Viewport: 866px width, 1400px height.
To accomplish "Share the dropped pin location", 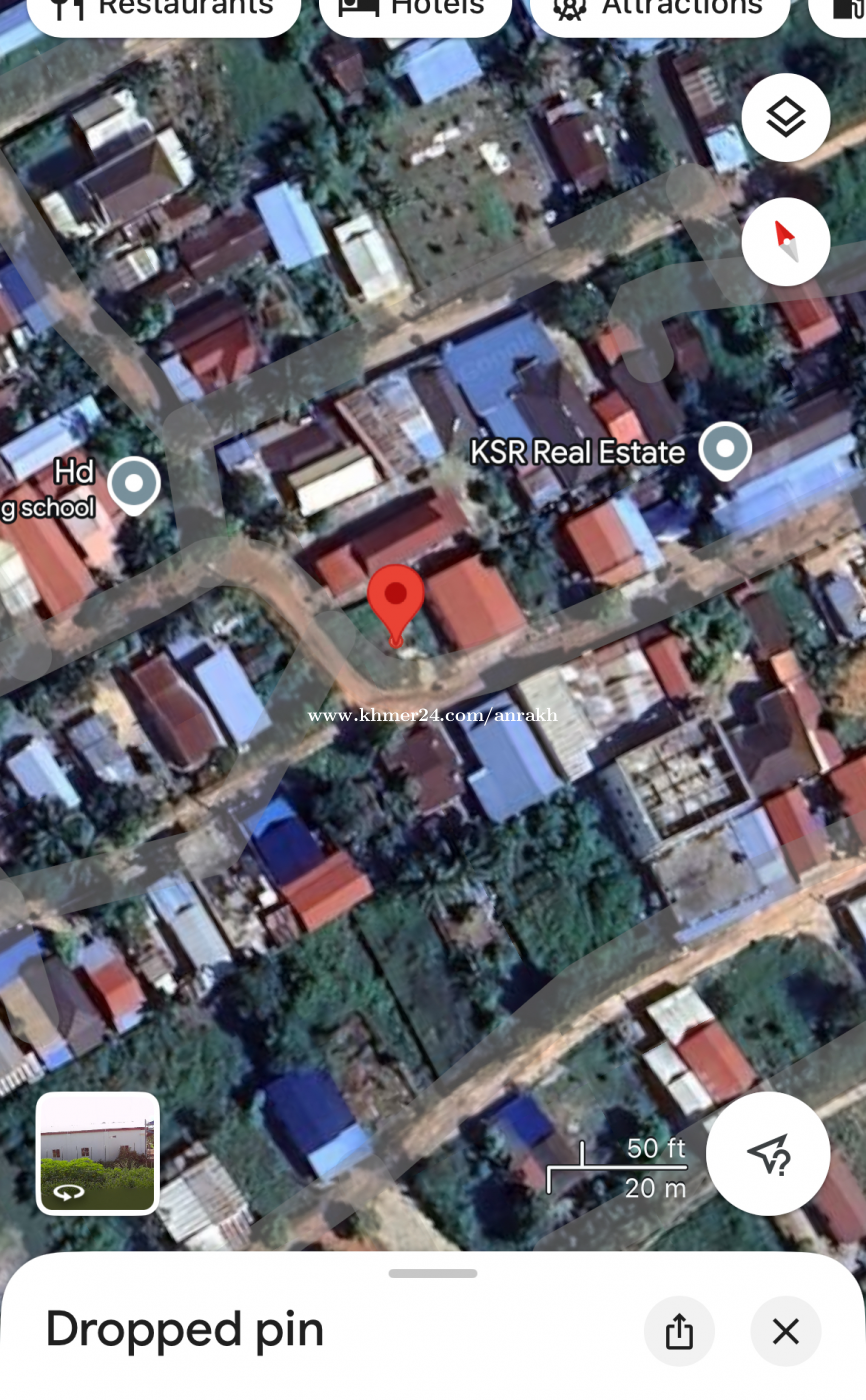I will (679, 1331).
